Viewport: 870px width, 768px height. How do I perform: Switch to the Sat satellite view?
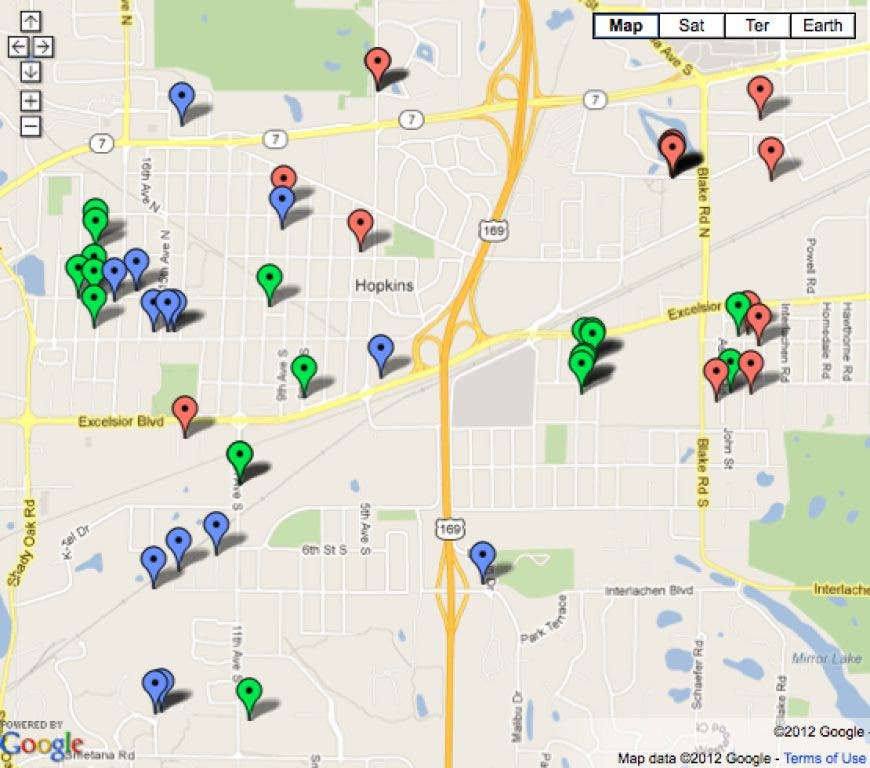(x=691, y=26)
